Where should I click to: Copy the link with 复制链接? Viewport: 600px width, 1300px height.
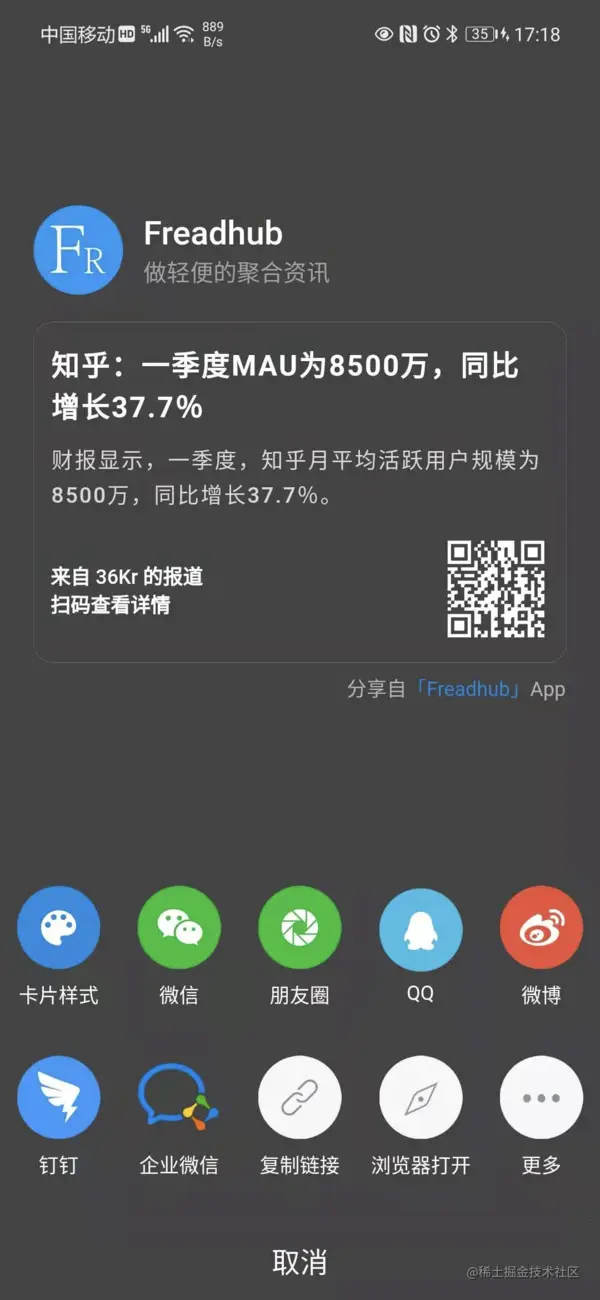300,1098
